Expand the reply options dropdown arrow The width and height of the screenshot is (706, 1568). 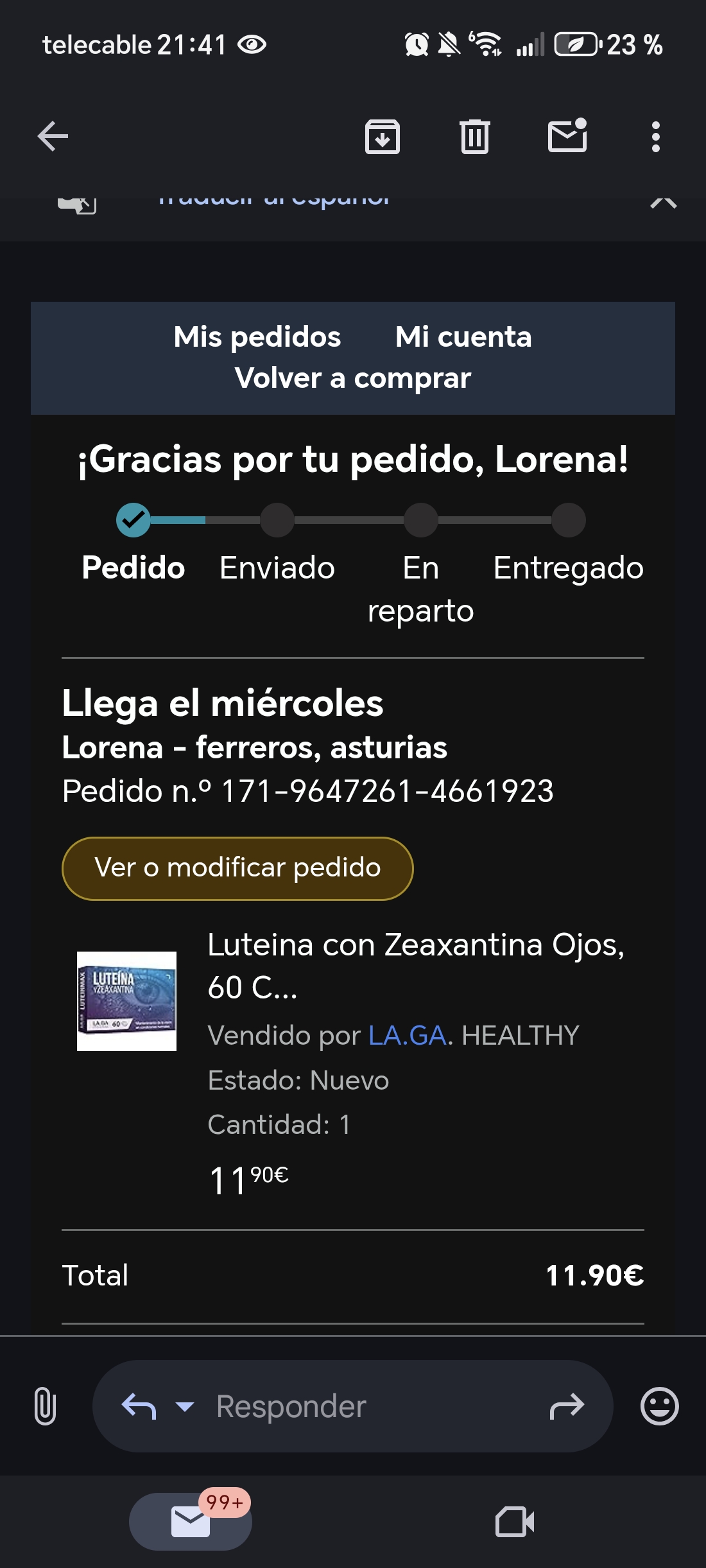[x=185, y=1407]
